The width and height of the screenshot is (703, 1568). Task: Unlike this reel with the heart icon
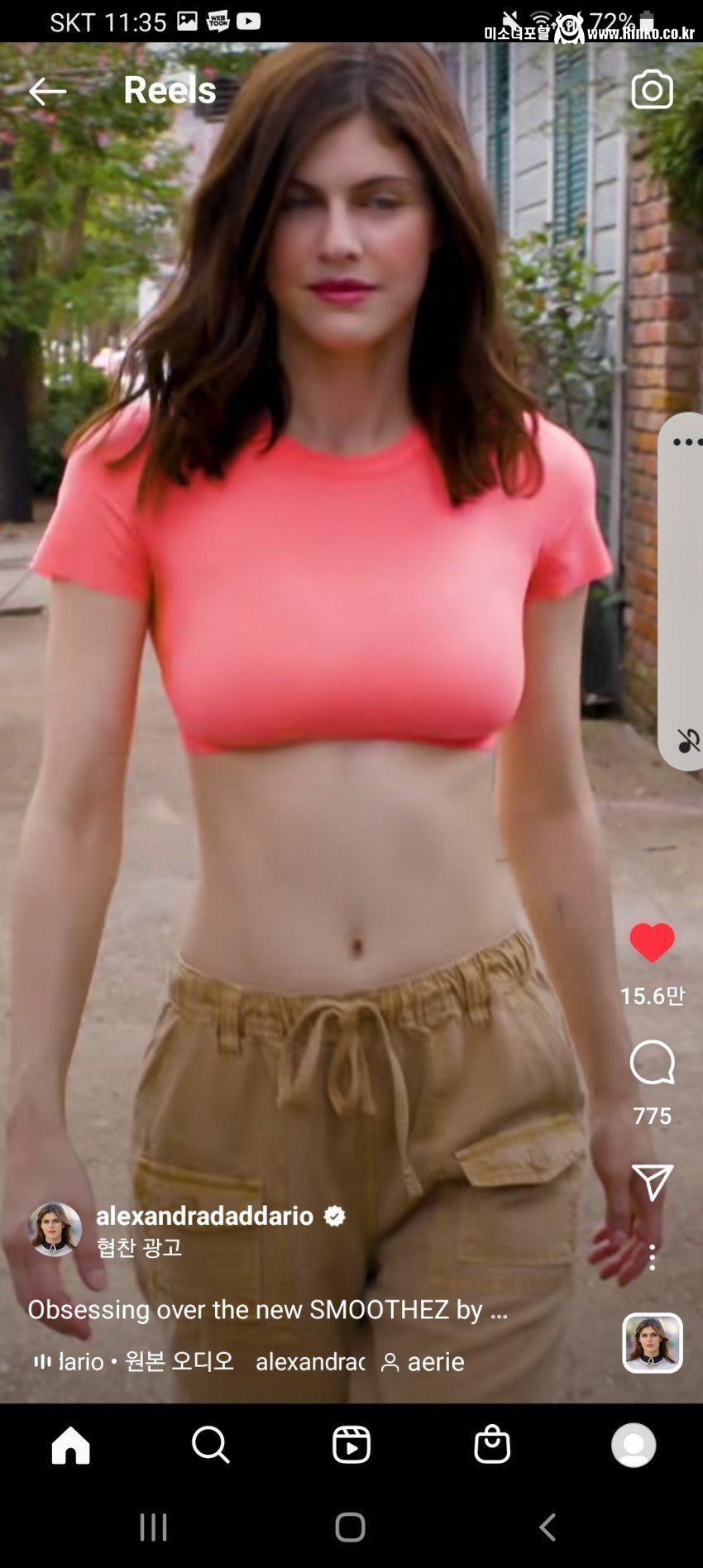pos(652,943)
